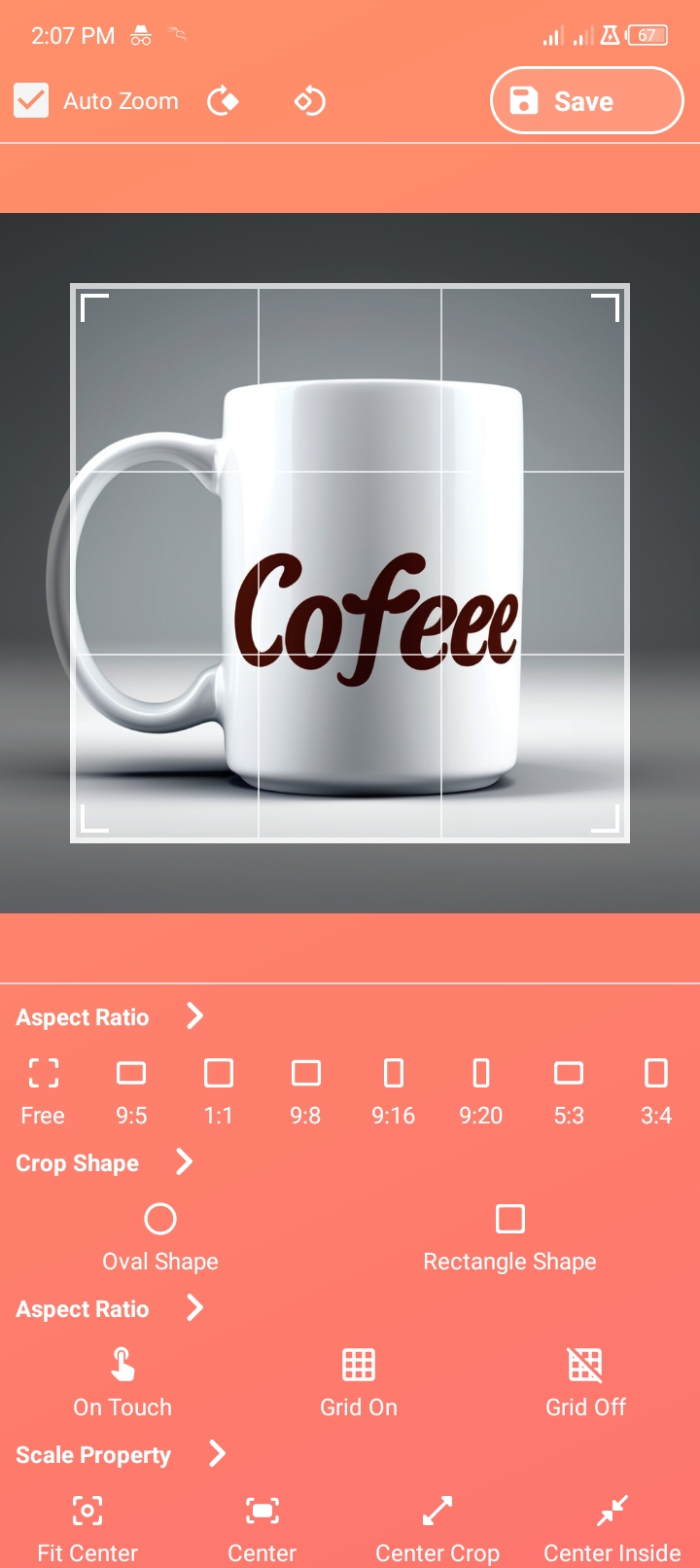Tap the On Touch grid option
Screen dimensions: 700x1568
click(x=122, y=1365)
